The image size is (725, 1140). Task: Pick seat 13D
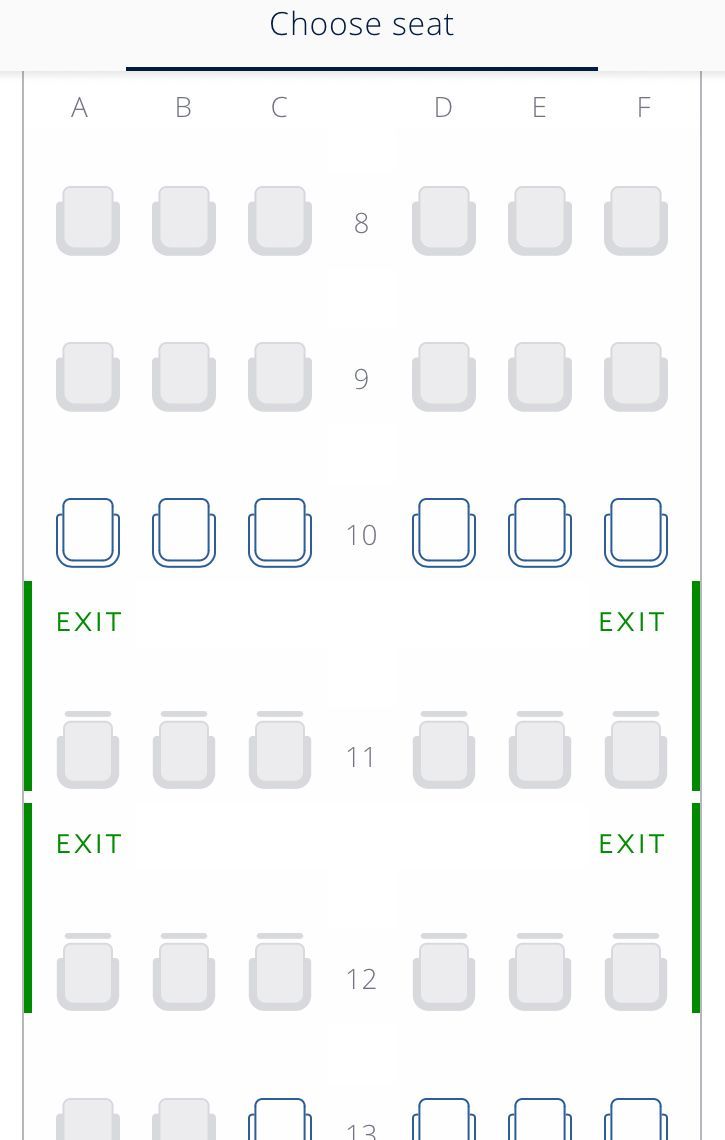pyautogui.click(x=444, y=1120)
